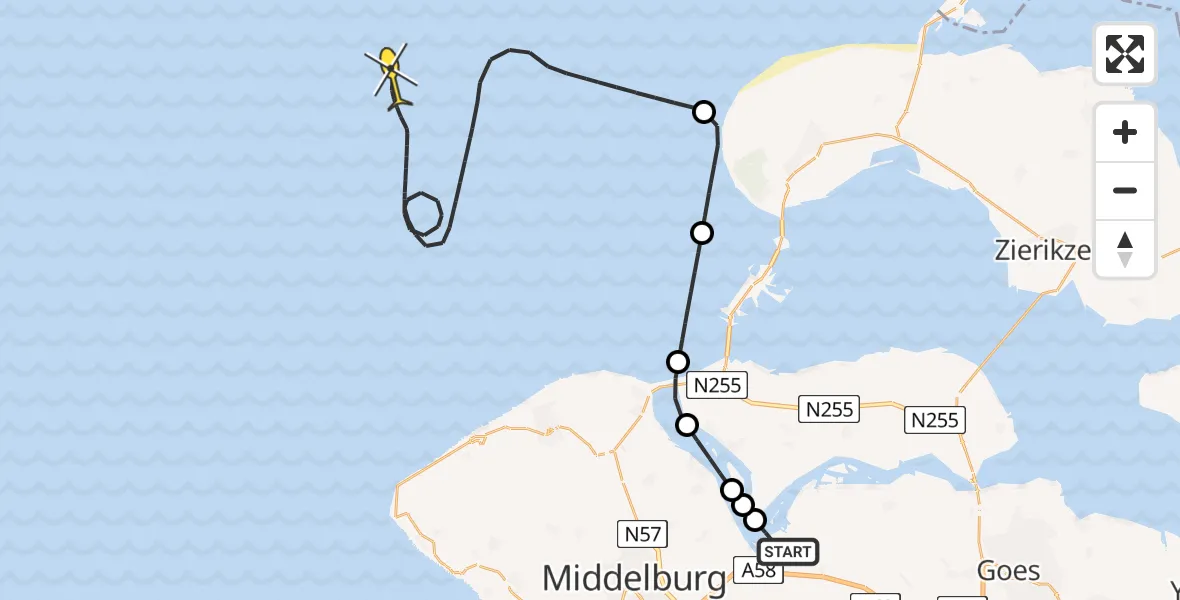Zoom out of the map
The width and height of the screenshot is (1180, 600).
tap(1125, 190)
